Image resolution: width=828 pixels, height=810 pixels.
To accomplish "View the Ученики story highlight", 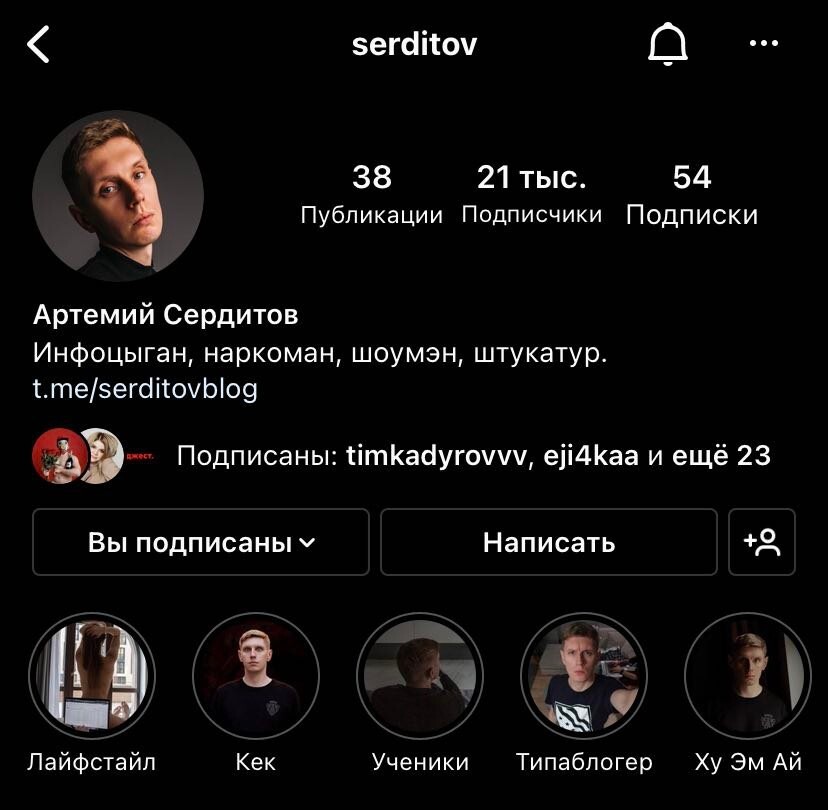I will 420,676.
